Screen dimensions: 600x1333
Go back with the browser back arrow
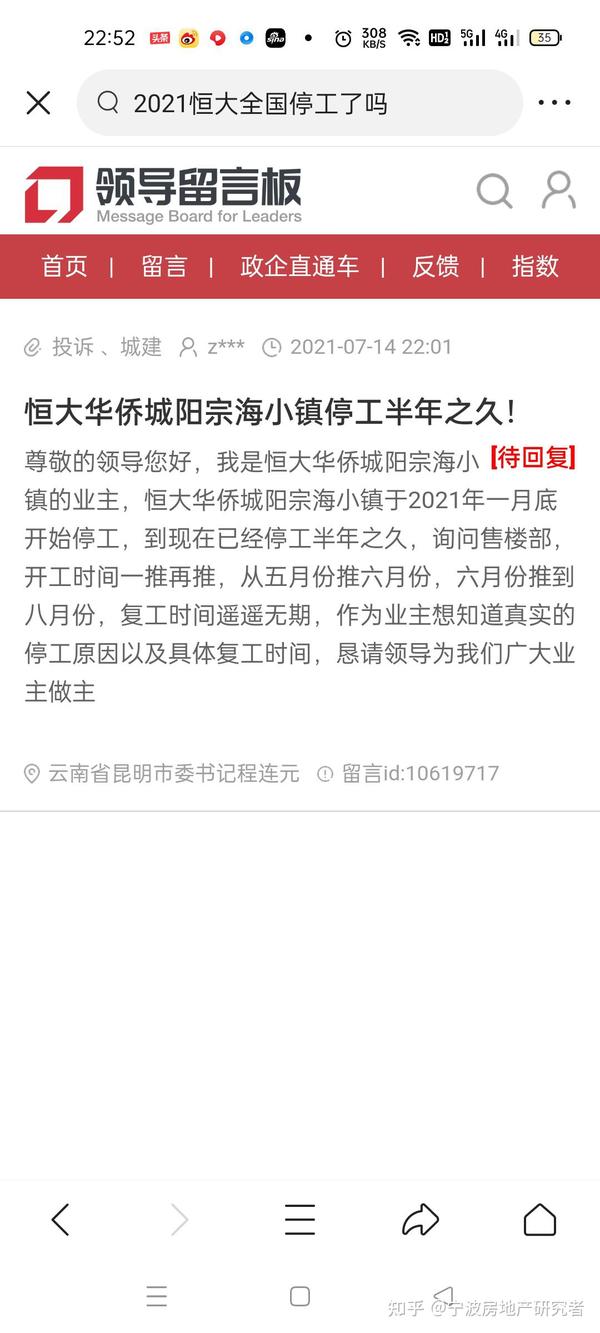coord(60,1219)
